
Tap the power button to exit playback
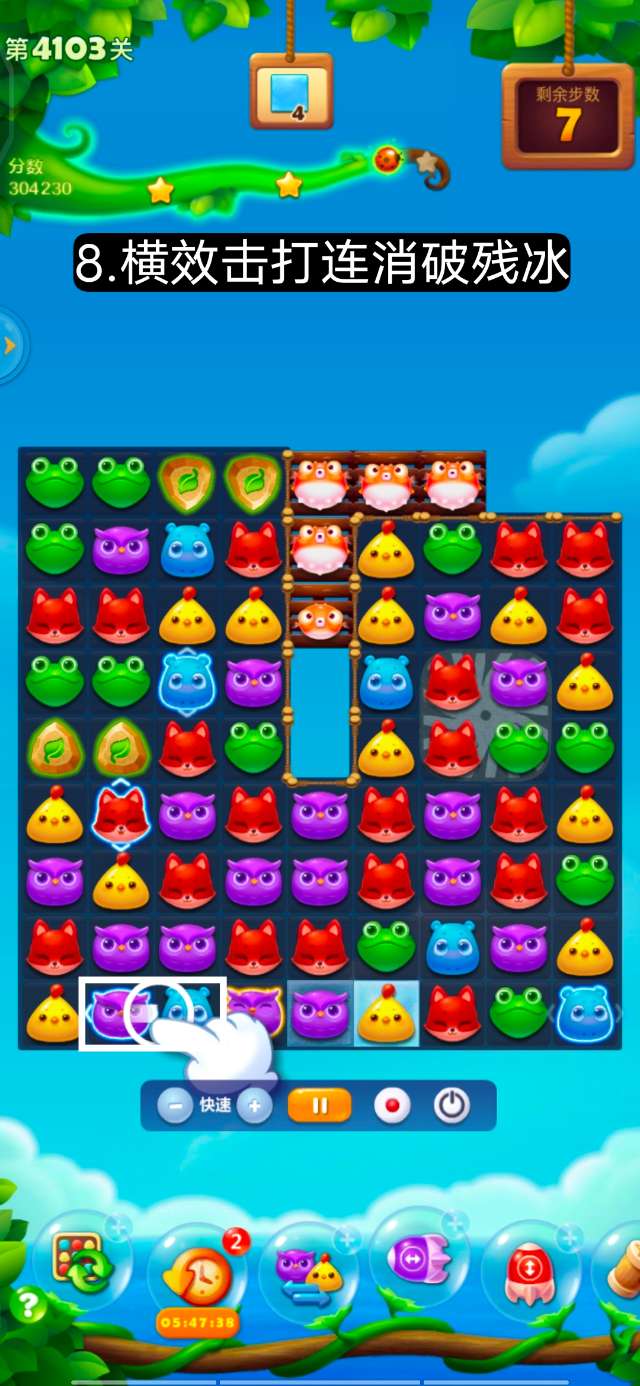coord(451,1106)
